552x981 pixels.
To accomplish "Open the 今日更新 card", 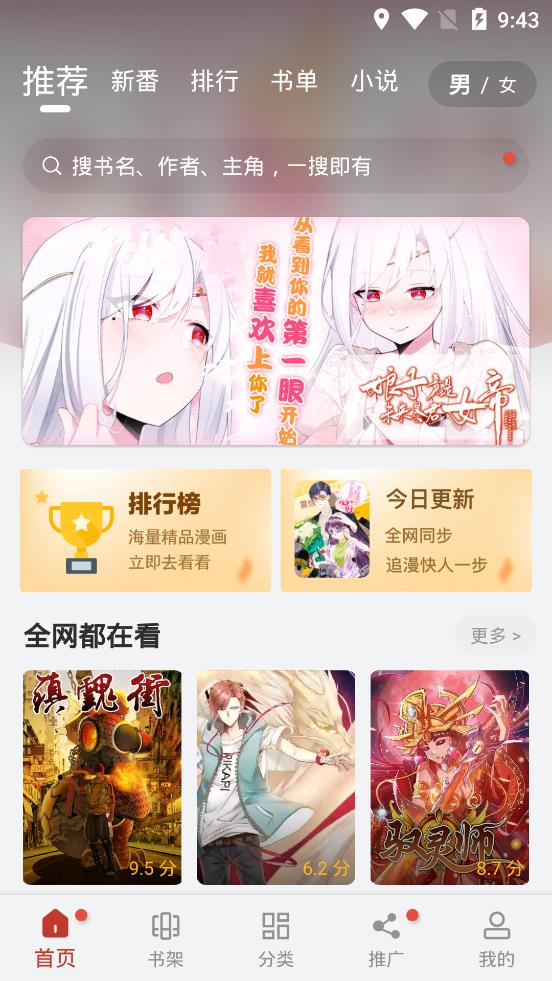I will 406,531.
